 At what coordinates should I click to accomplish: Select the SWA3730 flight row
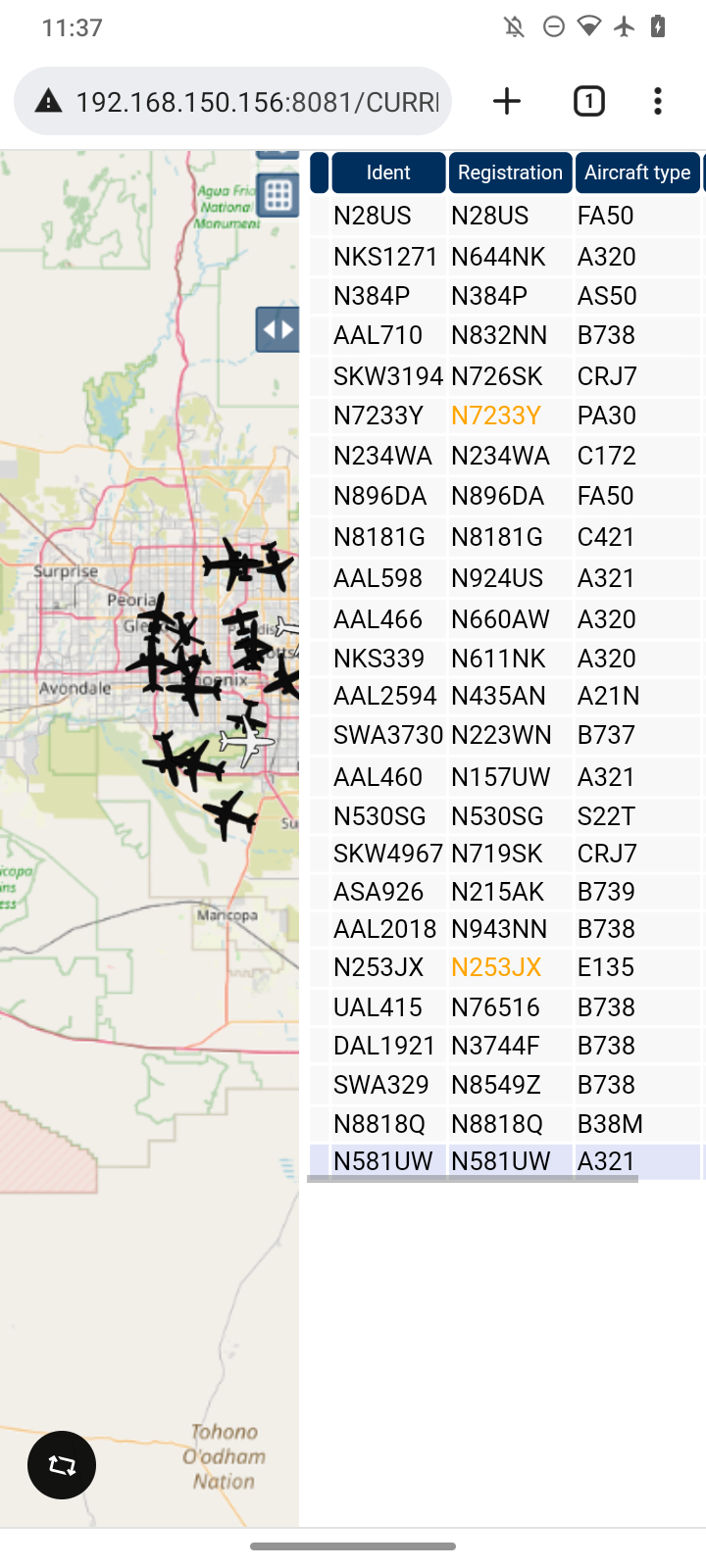[507, 735]
